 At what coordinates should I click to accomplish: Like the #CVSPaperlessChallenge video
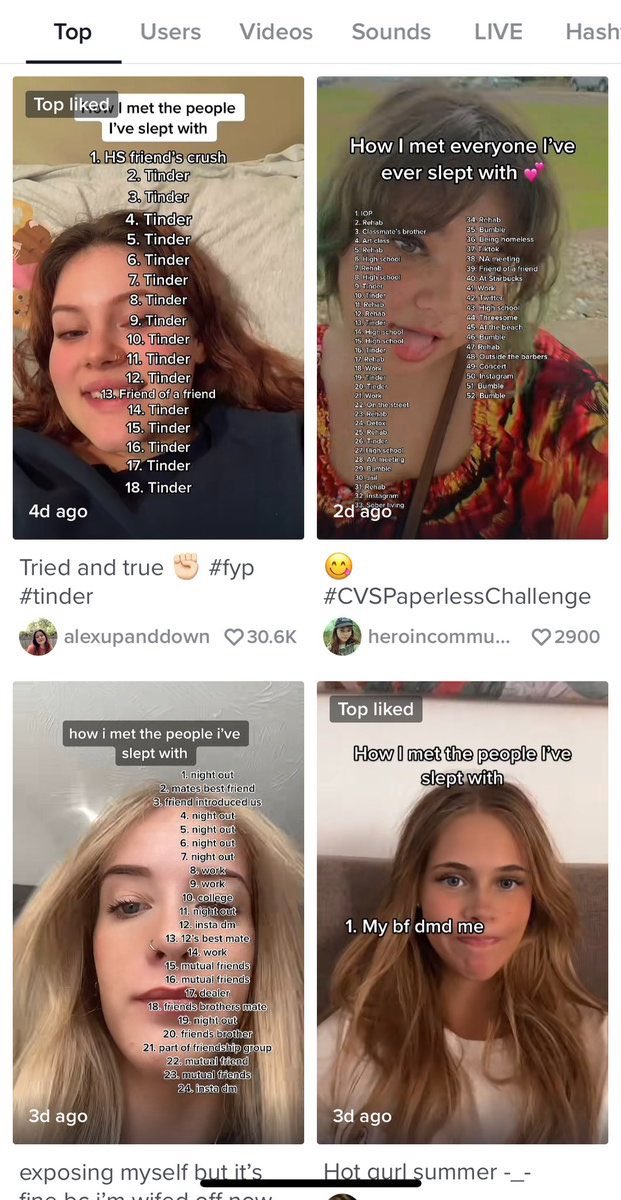coord(541,637)
